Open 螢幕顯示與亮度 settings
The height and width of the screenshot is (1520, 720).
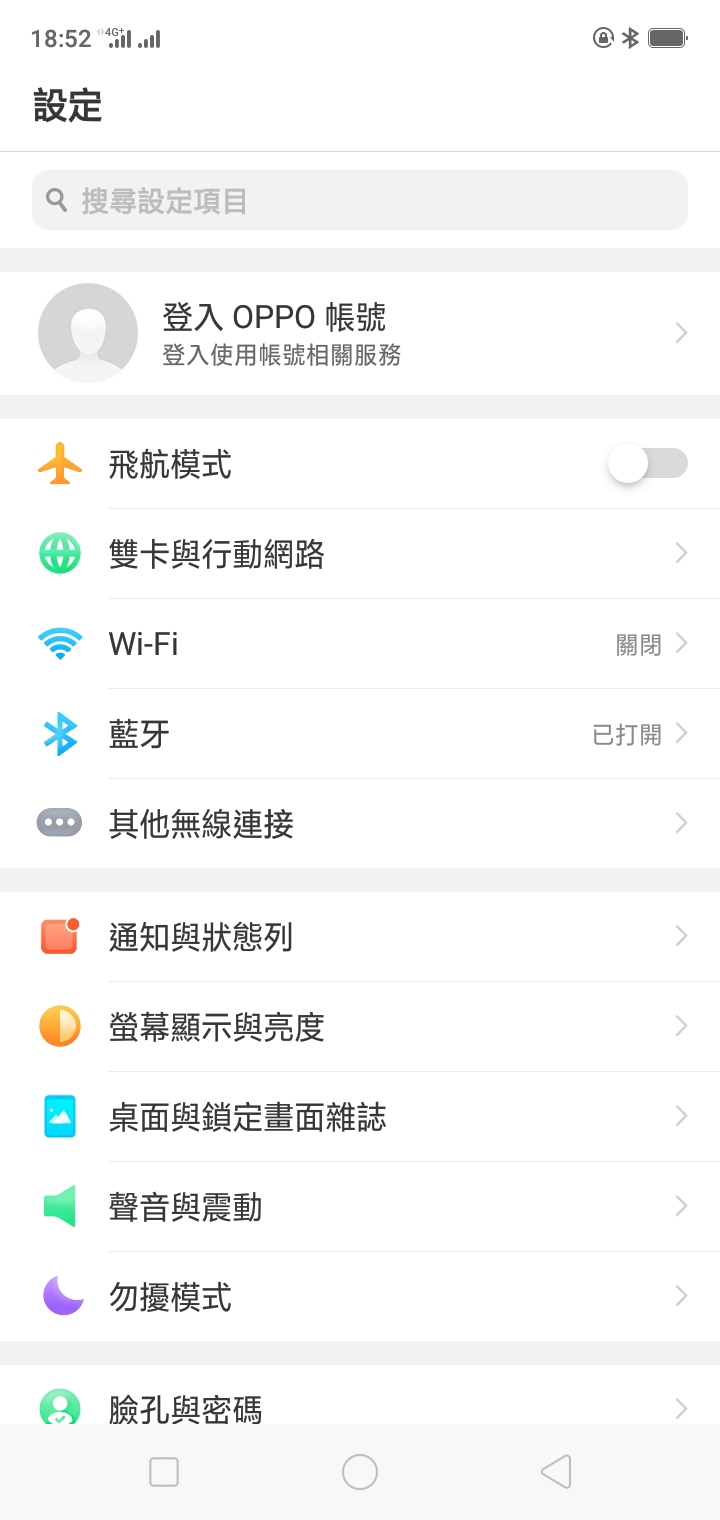pyautogui.click(x=360, y=1026)
